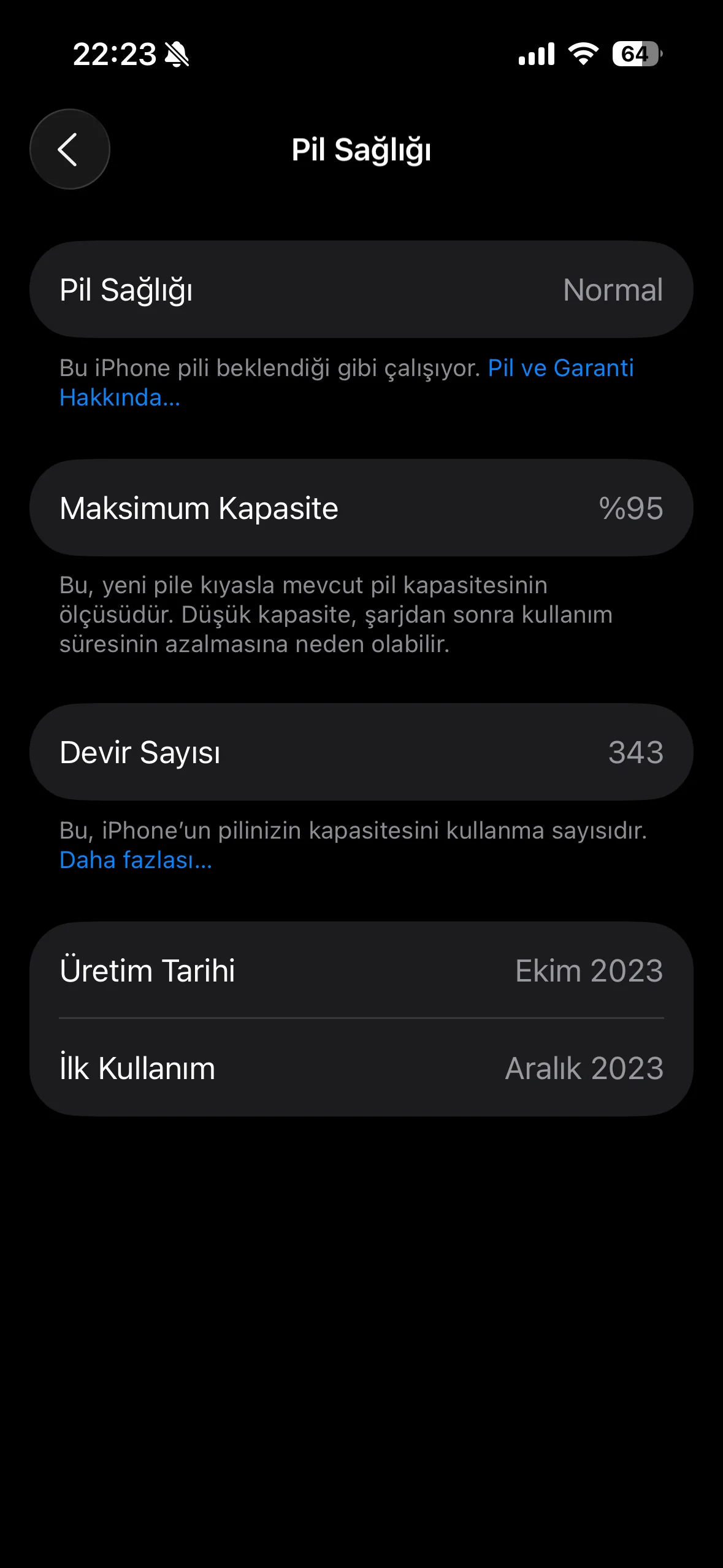
Task: Open the Pil ve Garanti Hakkında link
Action: tap(560, 368)
